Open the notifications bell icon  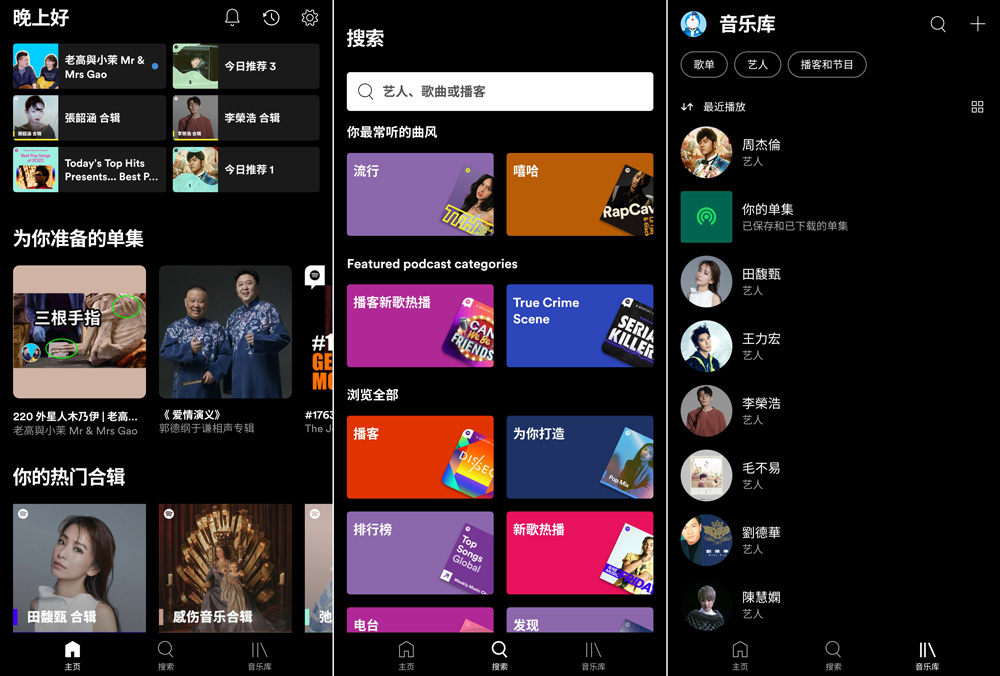[232, 18]
